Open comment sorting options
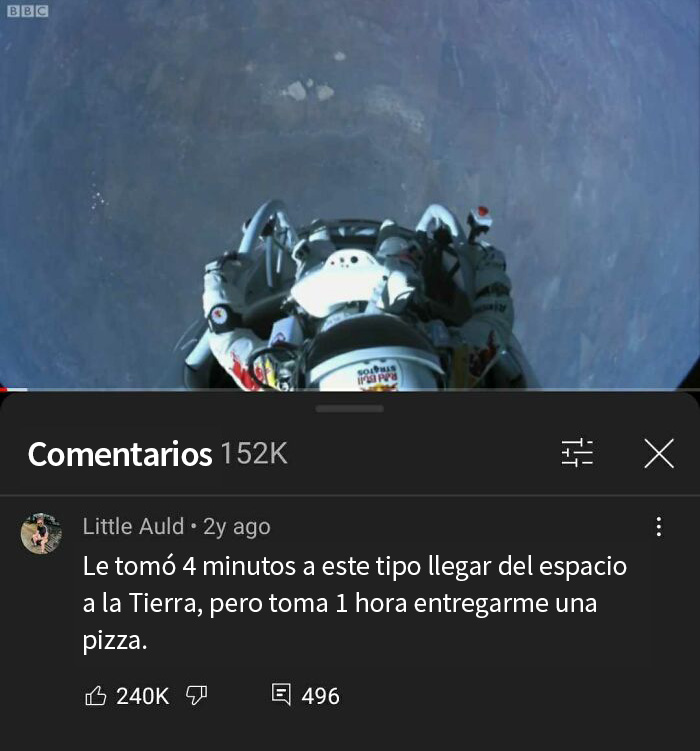 point(577,454)
